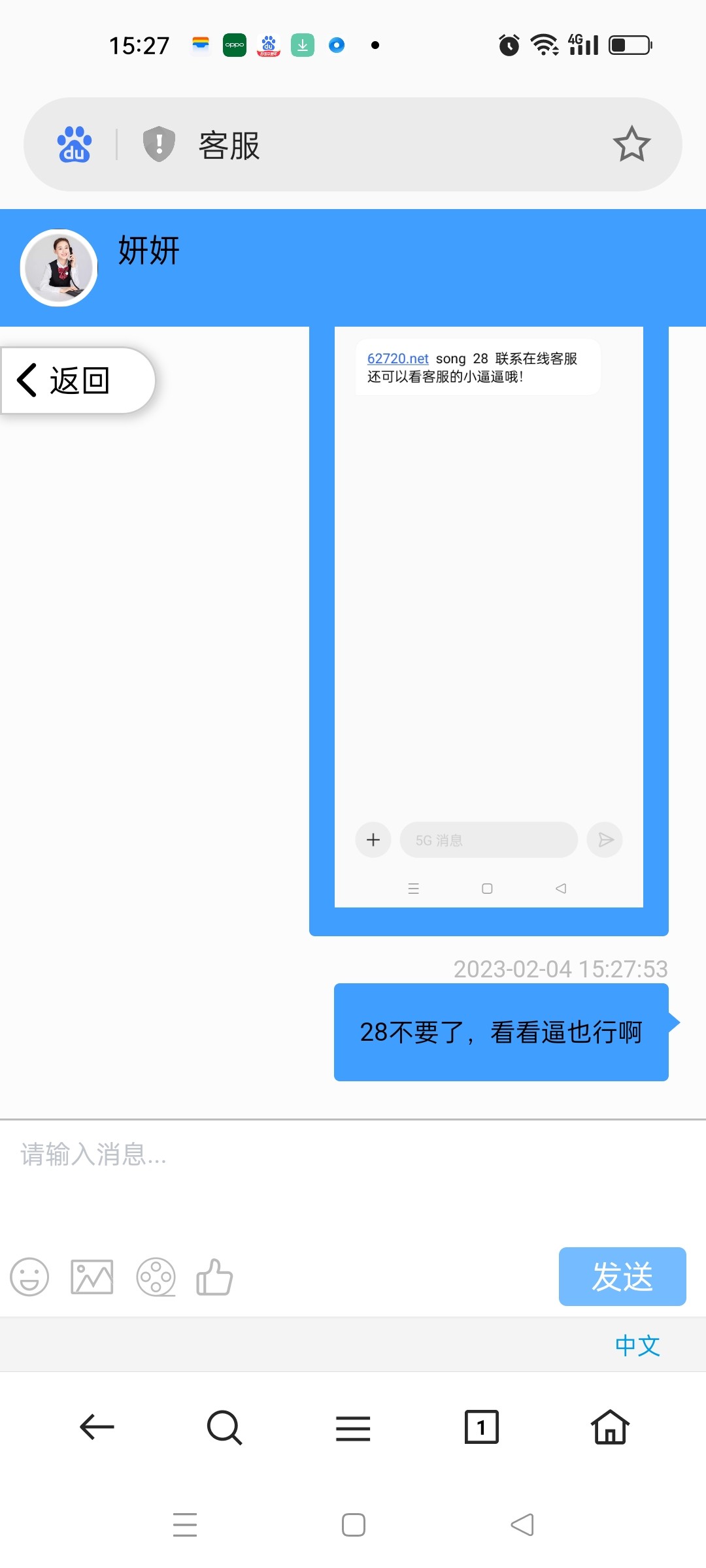Attach a picture using the image icon
706x1568 pixels.
tap(92, 1277)
